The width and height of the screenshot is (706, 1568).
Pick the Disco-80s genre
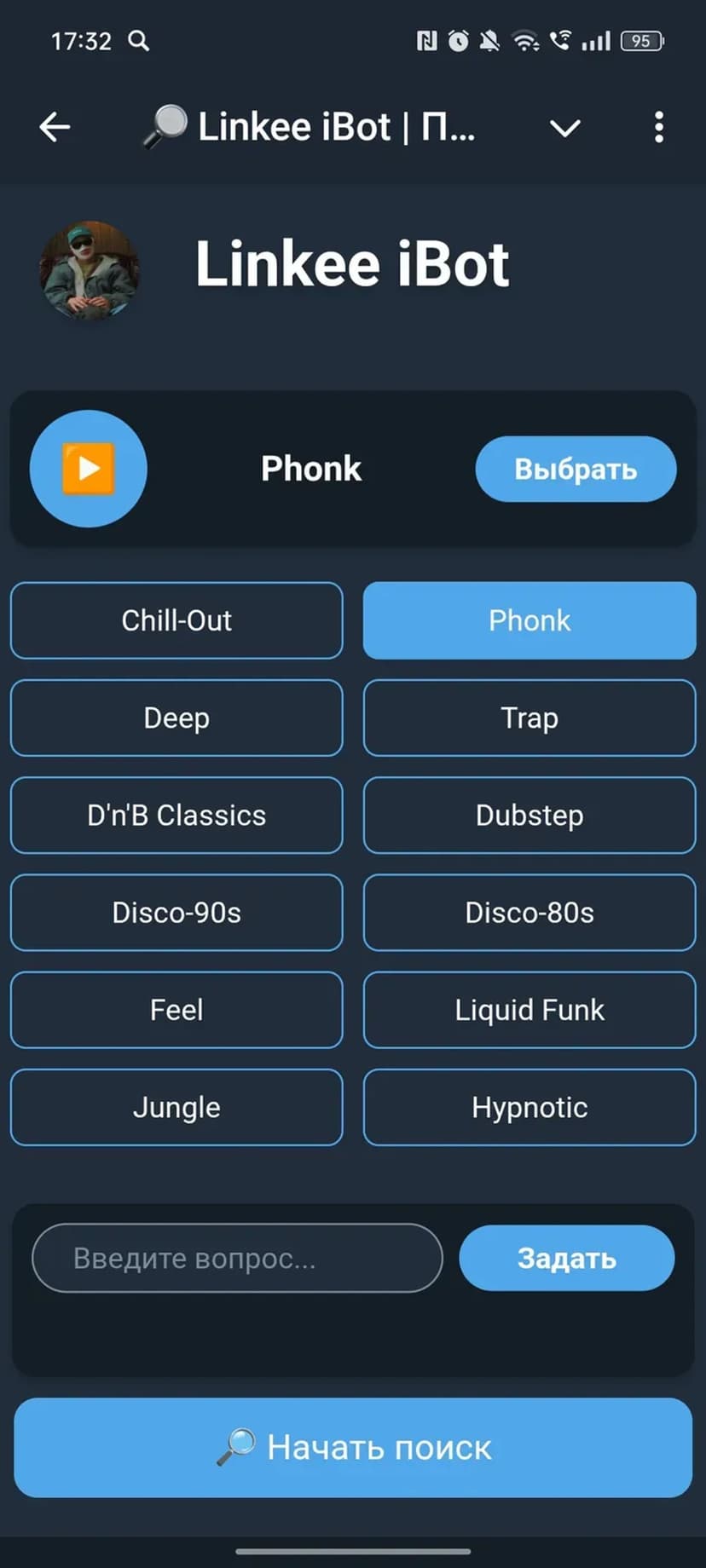[529, 913]
